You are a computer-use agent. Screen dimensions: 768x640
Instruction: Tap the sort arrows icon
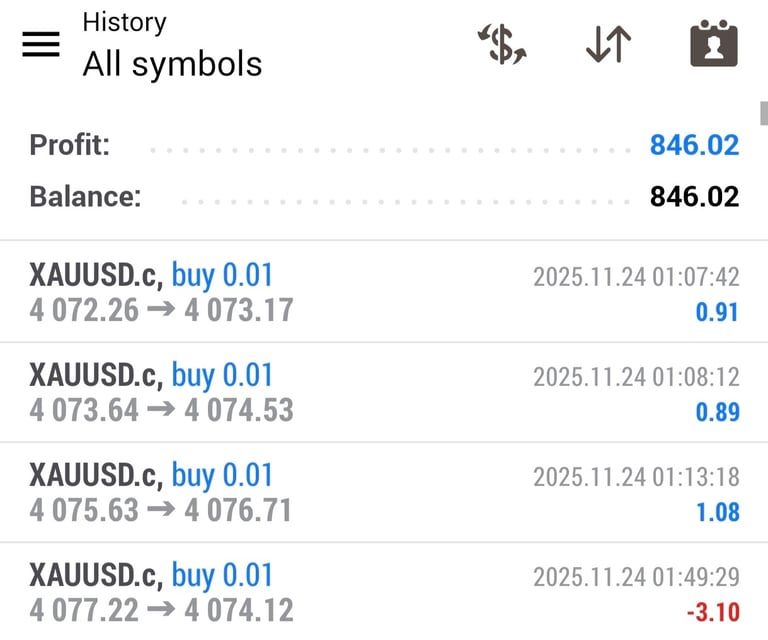pyautogui.click(x=608, y=45)
